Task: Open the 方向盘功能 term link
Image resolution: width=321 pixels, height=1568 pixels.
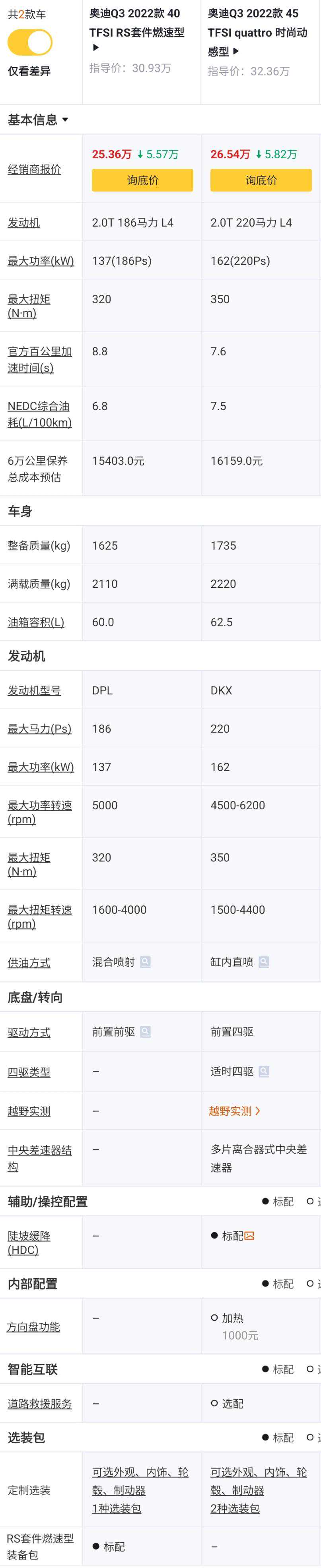Action: pyautogui.click(x=33, y=1327)
